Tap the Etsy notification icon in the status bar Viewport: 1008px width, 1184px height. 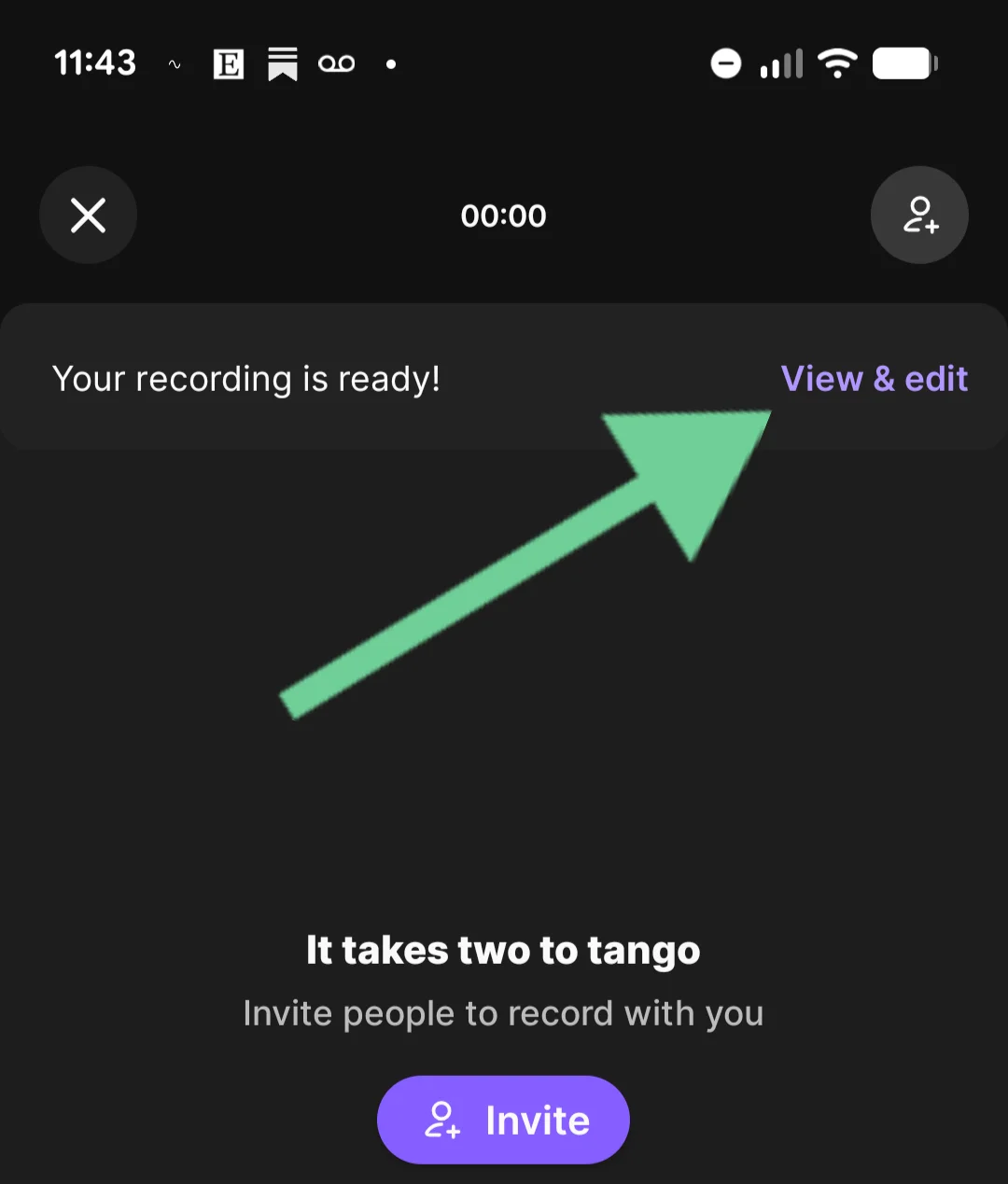(229, 63)
